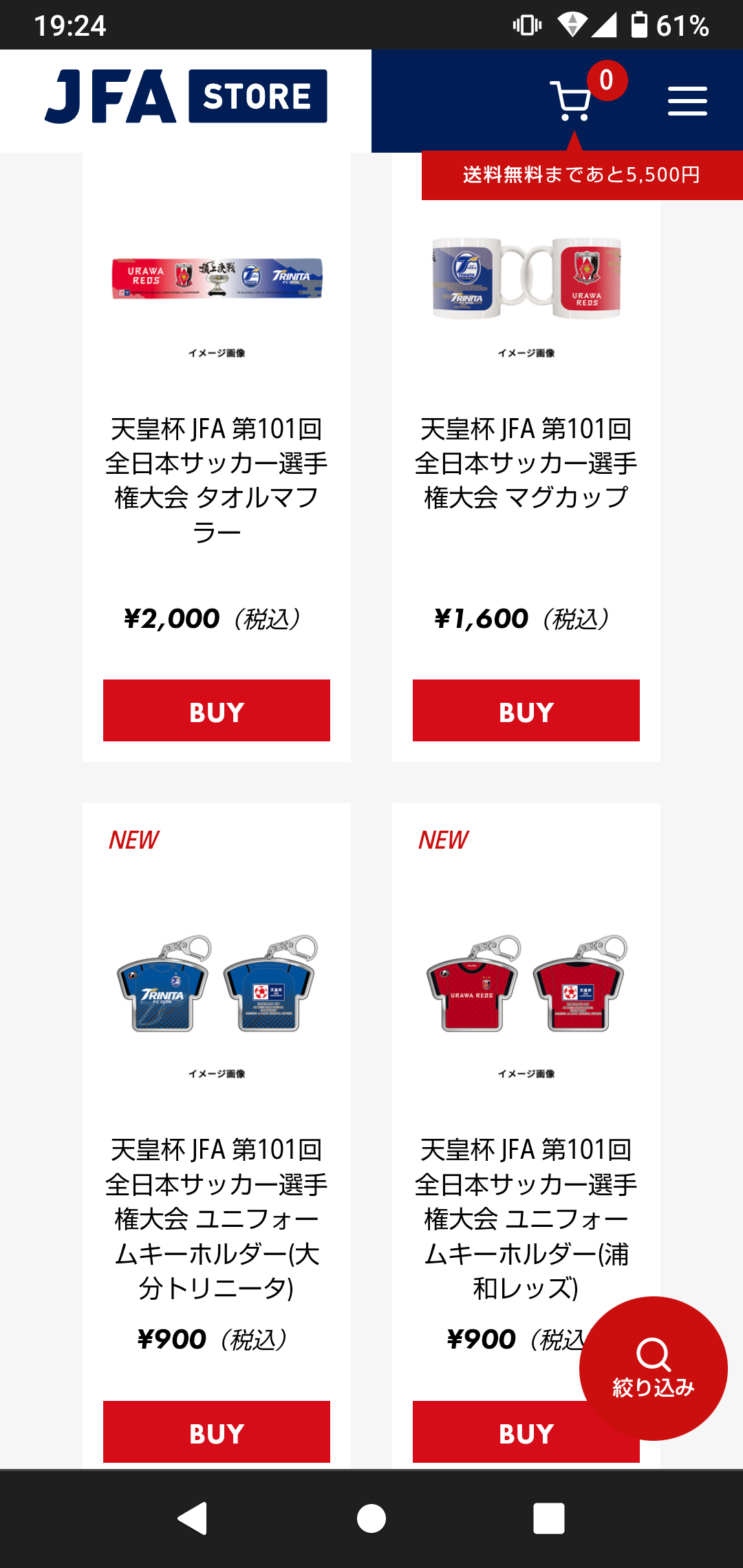Image resolution: width=743 pixels, height=1568 pixels.
Task: Buy the マグカップ mug
Action: (526, 710)
